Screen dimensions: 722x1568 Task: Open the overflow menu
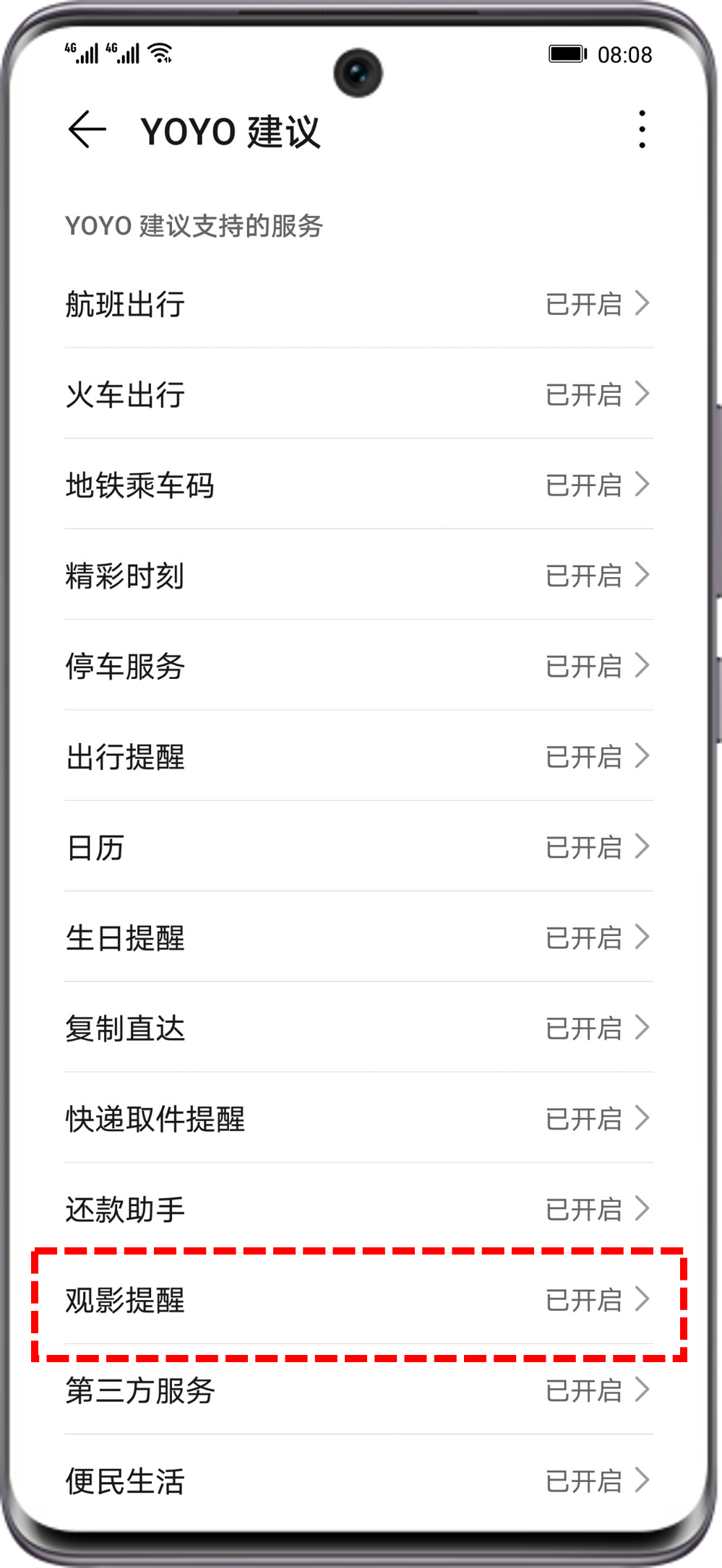tap(642, 130)
